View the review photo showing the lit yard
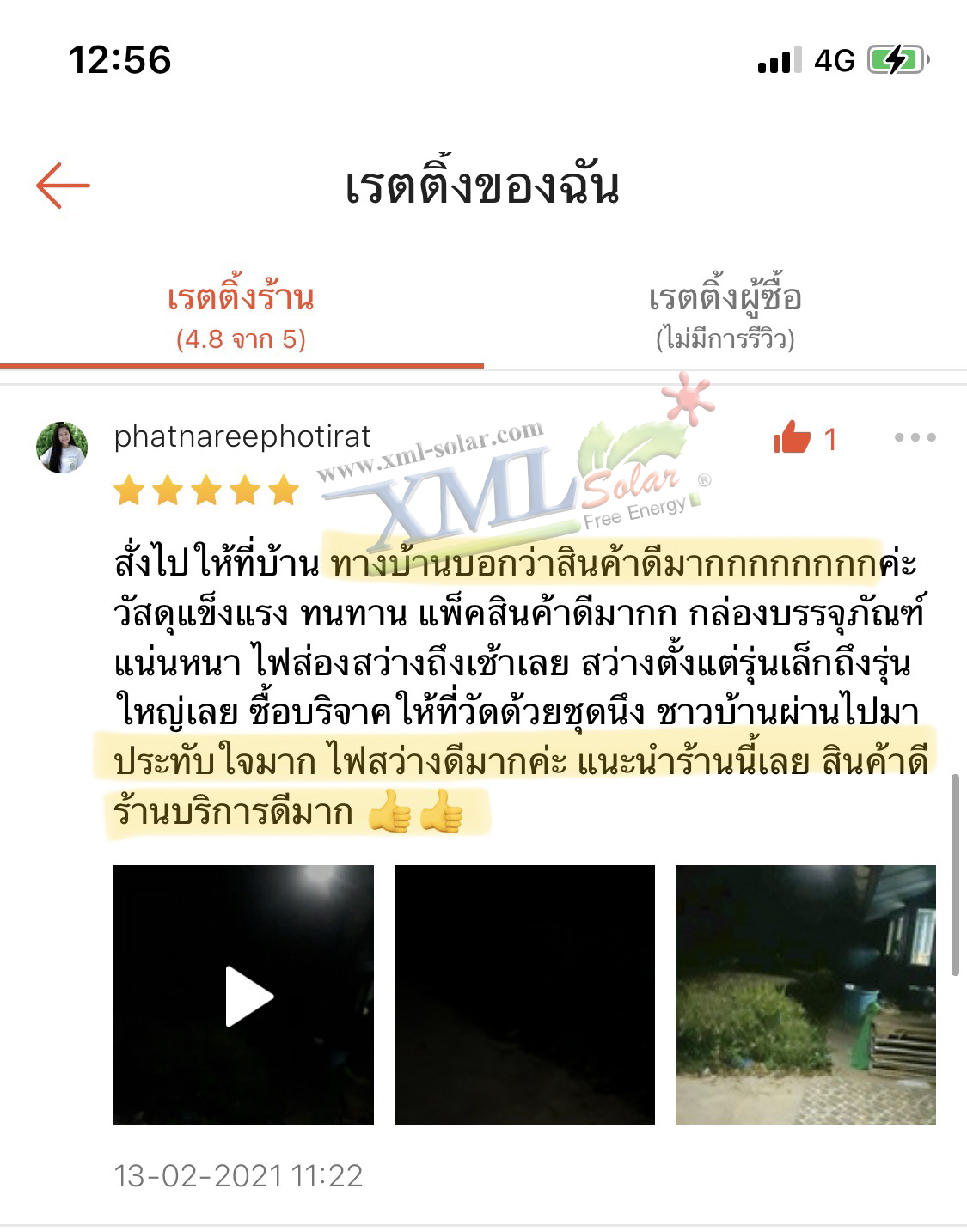This screenshot has height=1232, width=967. pos(805,995)
